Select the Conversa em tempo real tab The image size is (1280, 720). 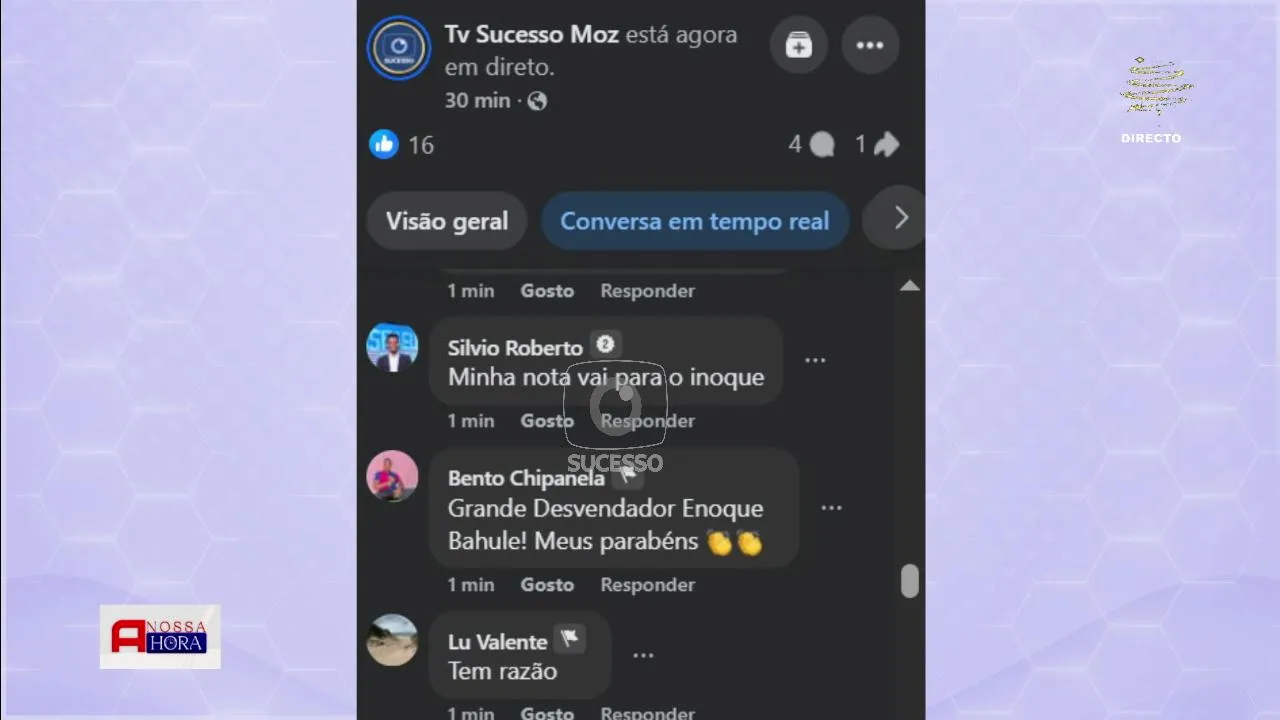click(694, 221)
